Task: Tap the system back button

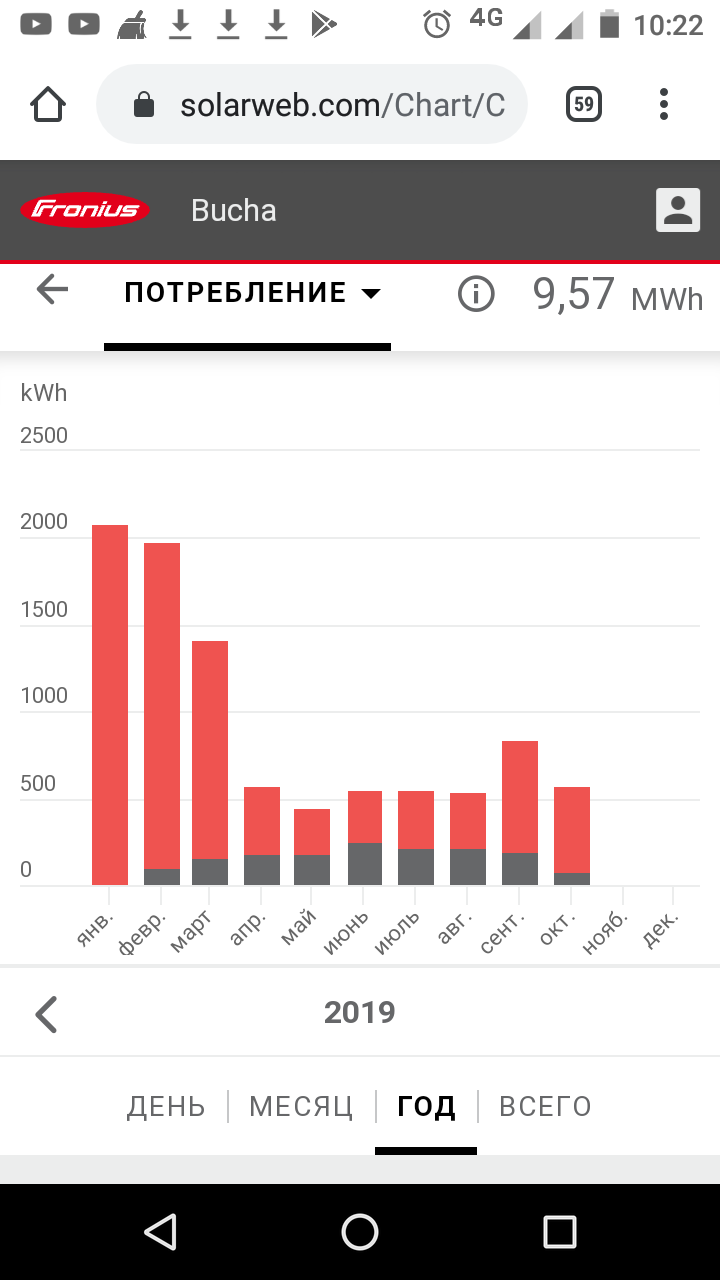Action: (x=161, y=1232)
